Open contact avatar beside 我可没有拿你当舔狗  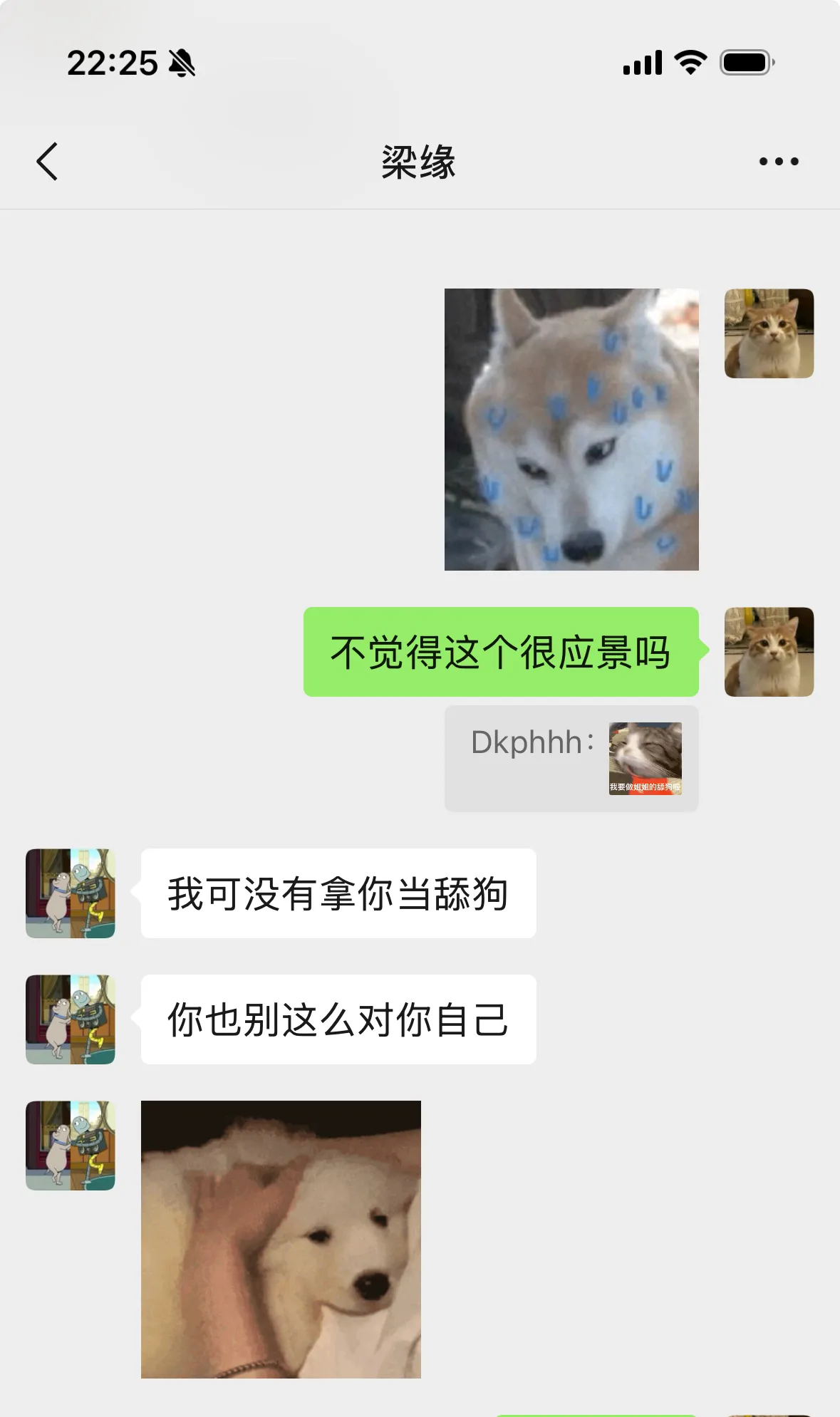click(x=71, y=893)
